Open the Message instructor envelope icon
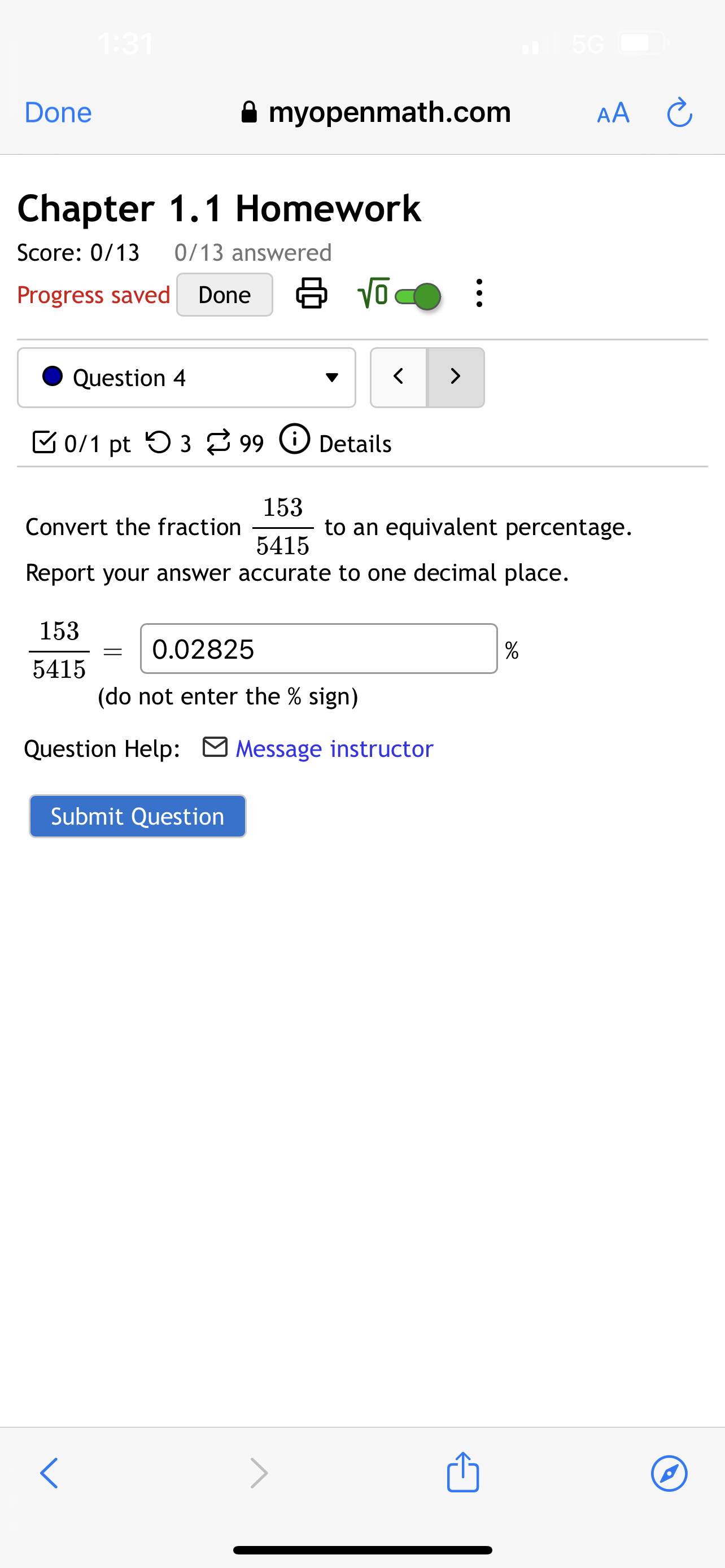The height and width of the screenshot is (1568, 725). (214, 747)
